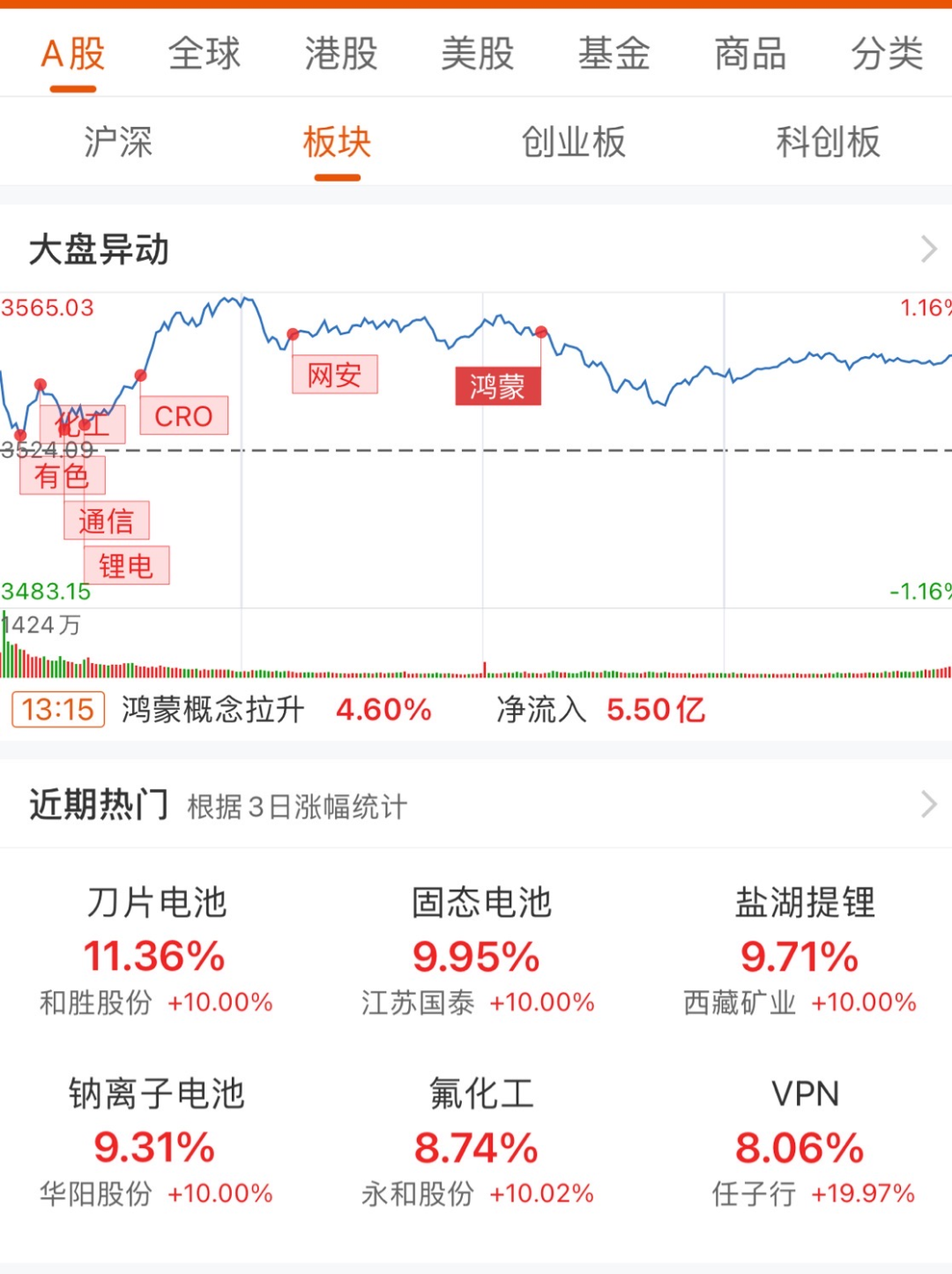Switch to the 港股 tab

341,55
